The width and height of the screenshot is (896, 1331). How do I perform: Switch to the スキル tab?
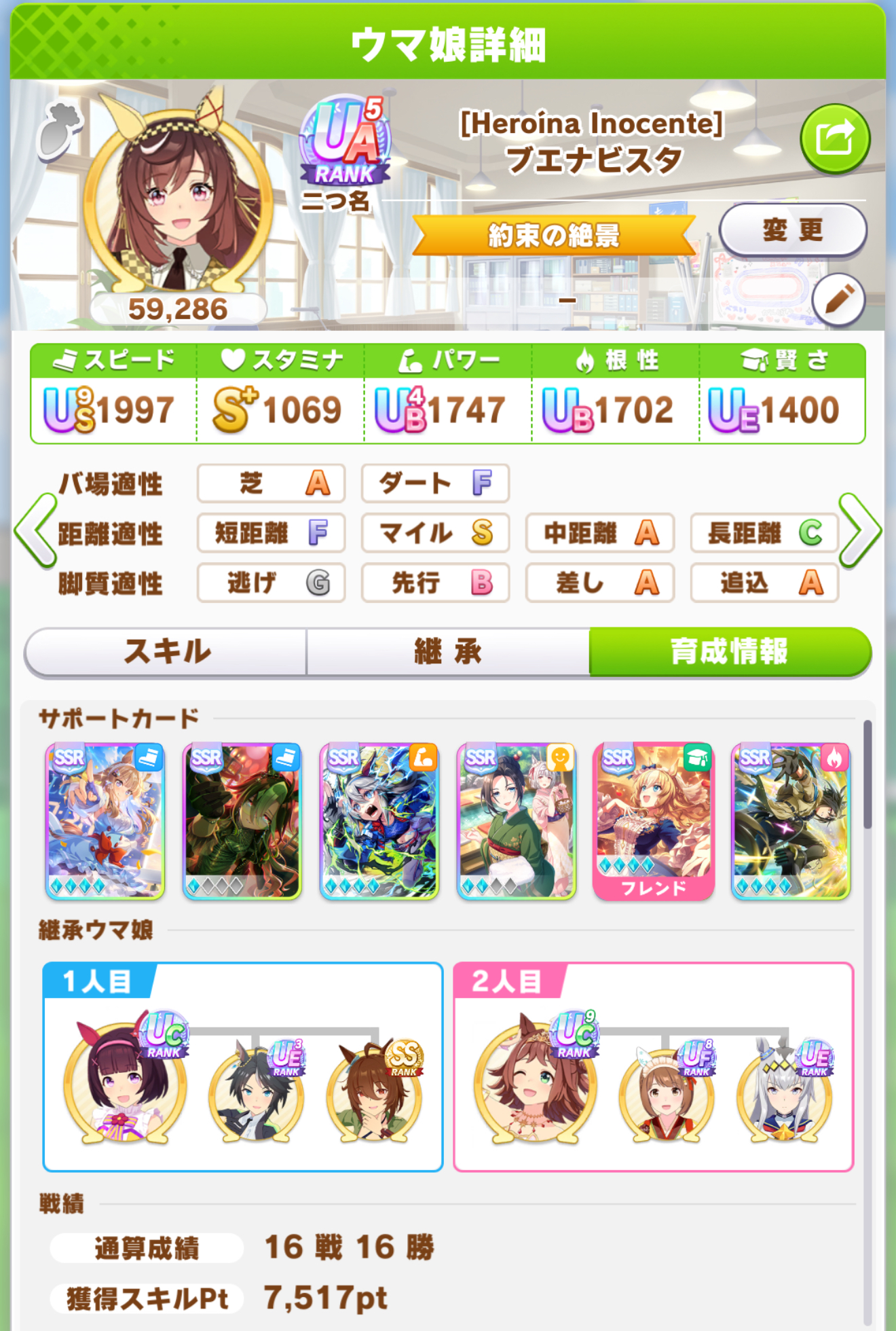(x=166, y=652)
